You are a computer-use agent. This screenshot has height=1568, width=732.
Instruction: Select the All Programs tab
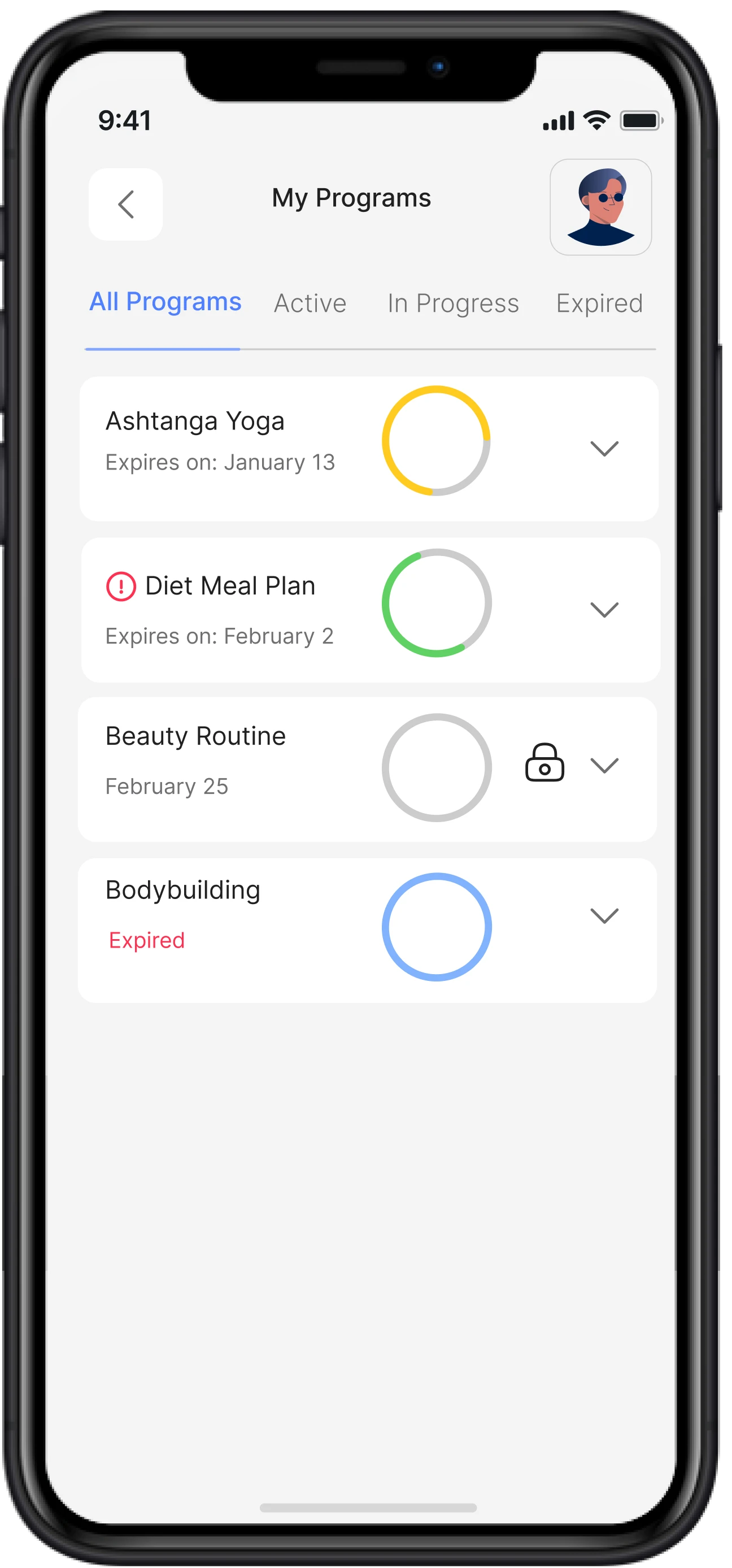[x=165, y=302]
